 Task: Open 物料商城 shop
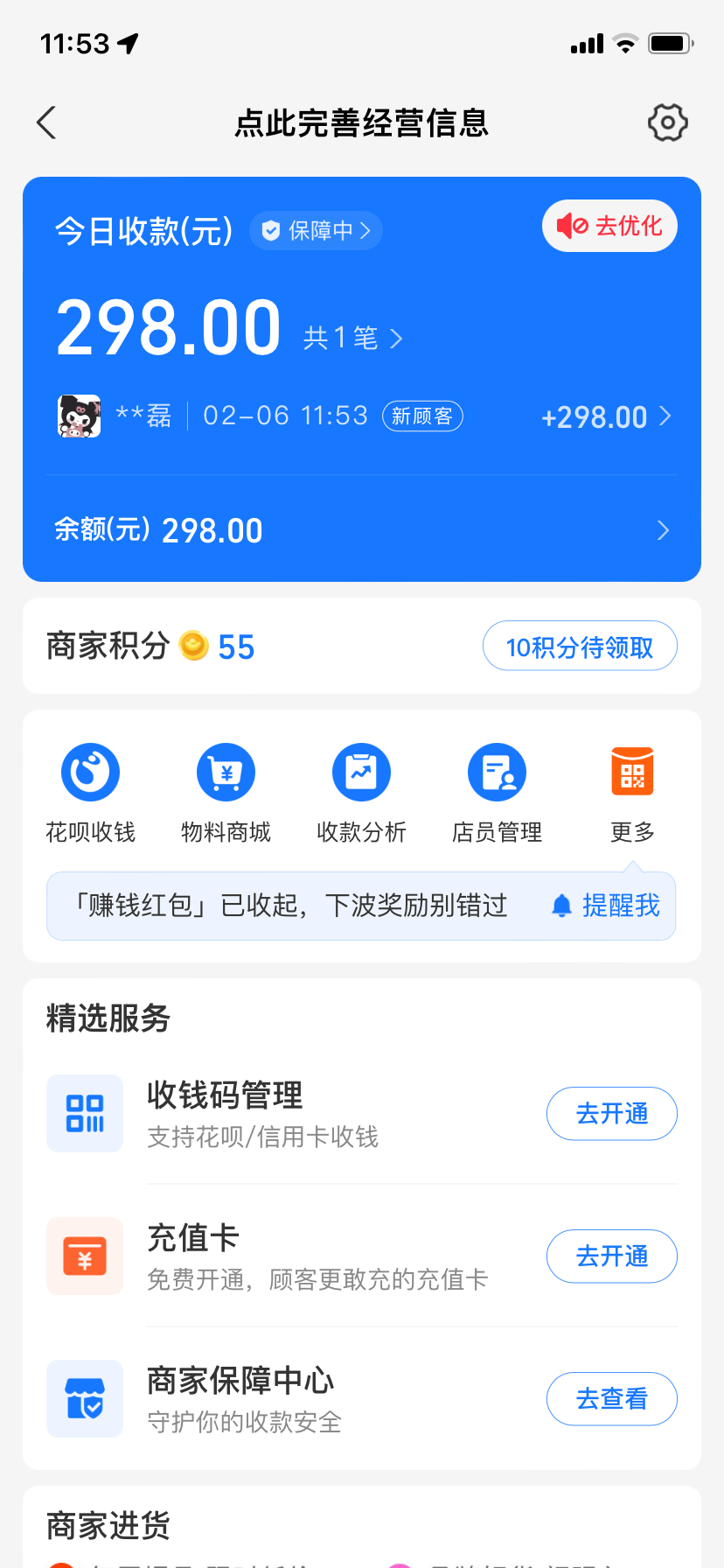(x=226, y=792)
